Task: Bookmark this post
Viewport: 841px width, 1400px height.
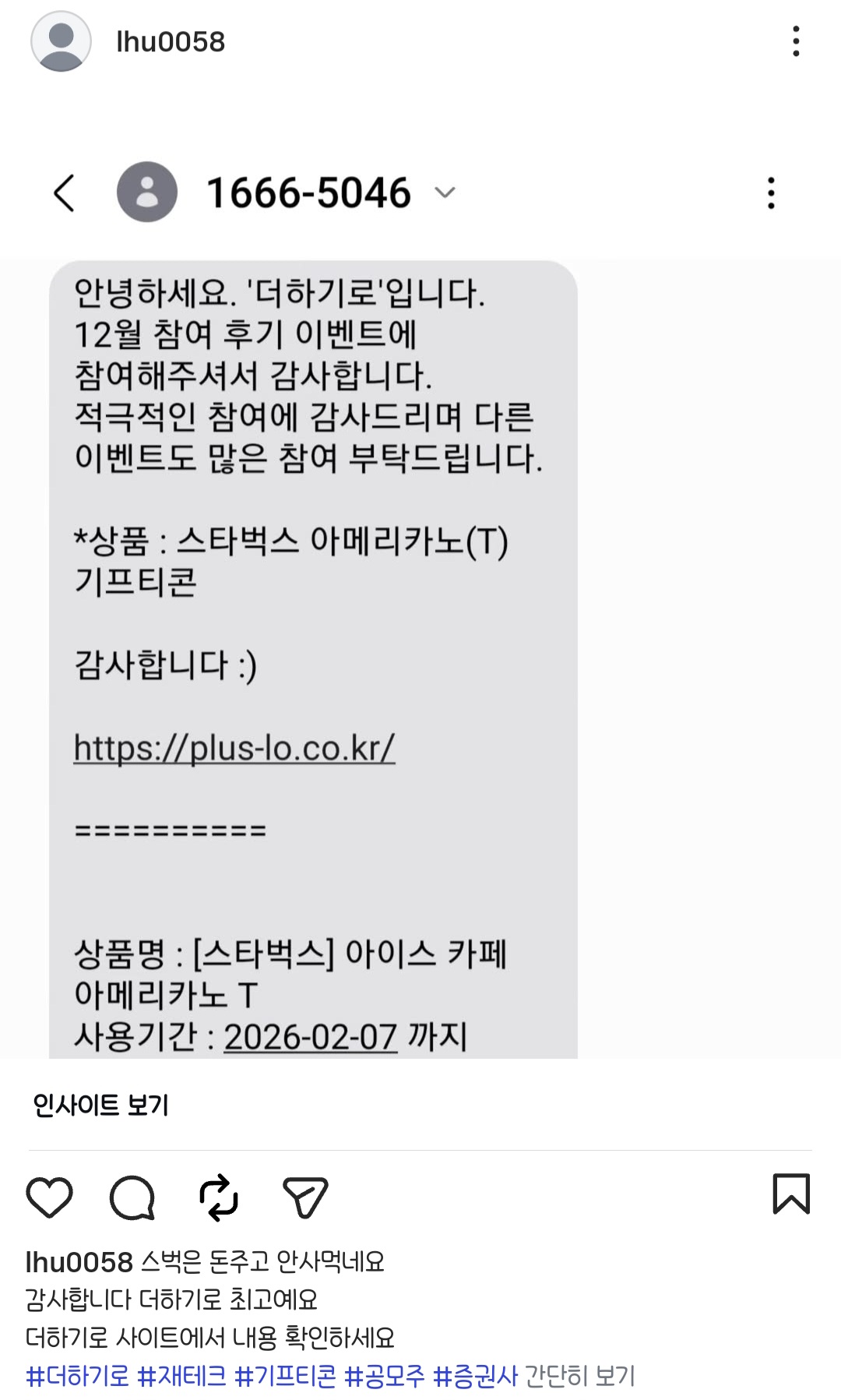Action: pyautogui.click(x=791, y=1194)
